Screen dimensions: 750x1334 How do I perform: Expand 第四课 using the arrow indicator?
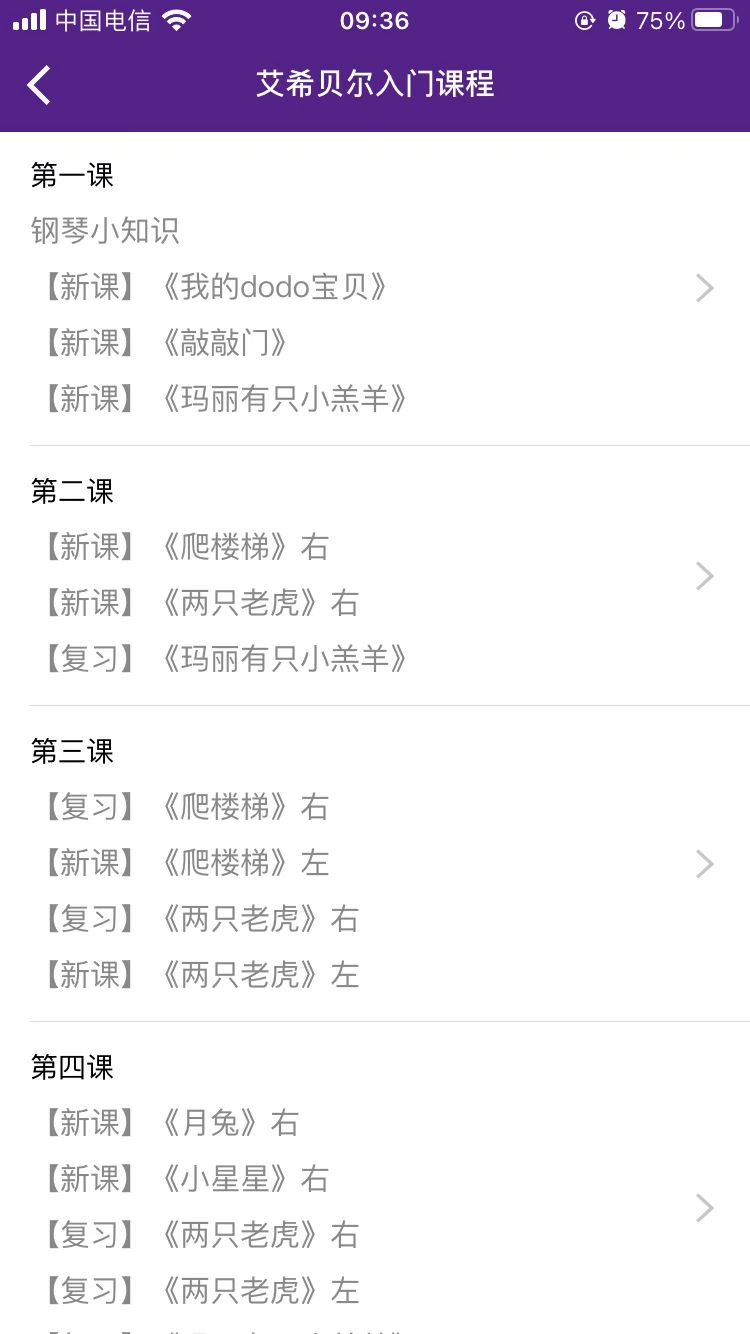coord(704,1208)
